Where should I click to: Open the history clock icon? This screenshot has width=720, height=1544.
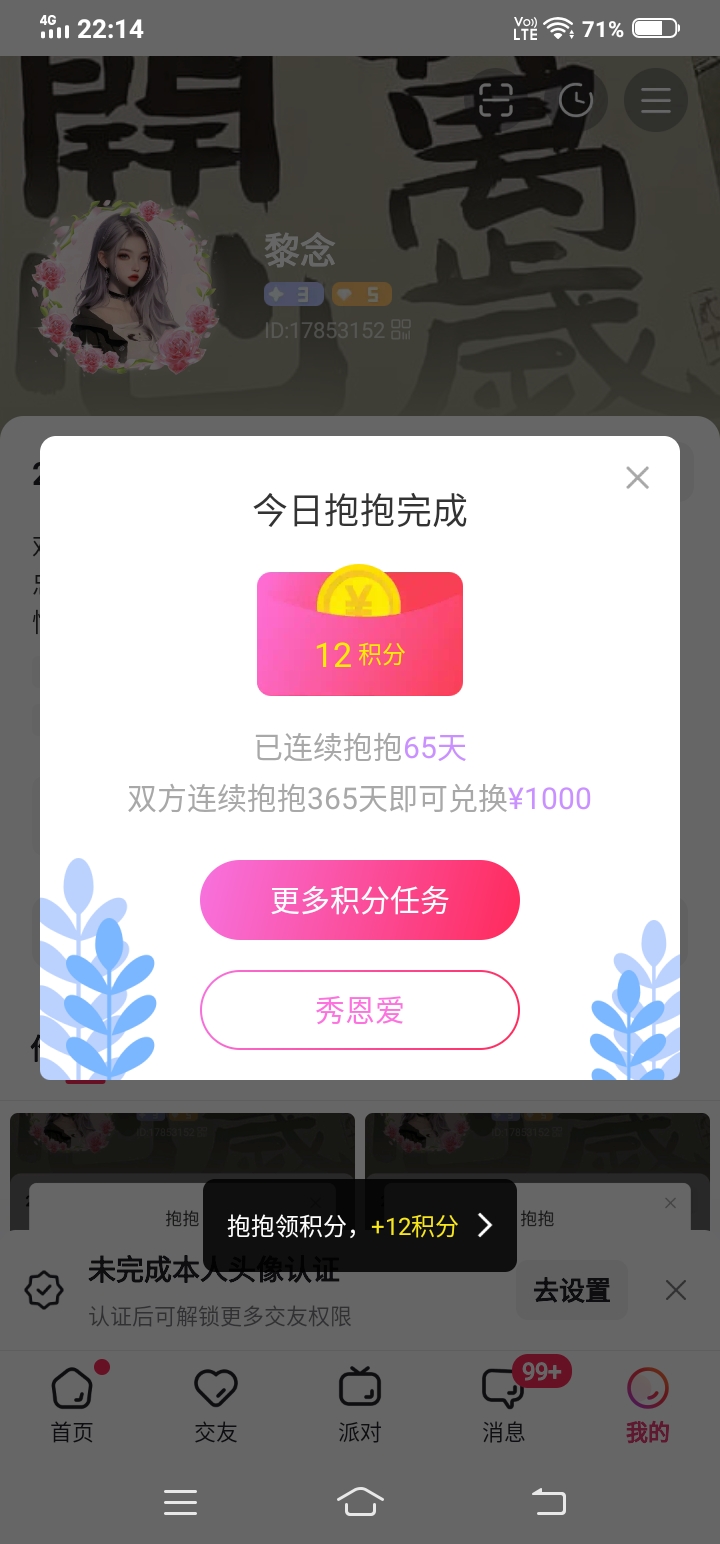coord(576,100)
